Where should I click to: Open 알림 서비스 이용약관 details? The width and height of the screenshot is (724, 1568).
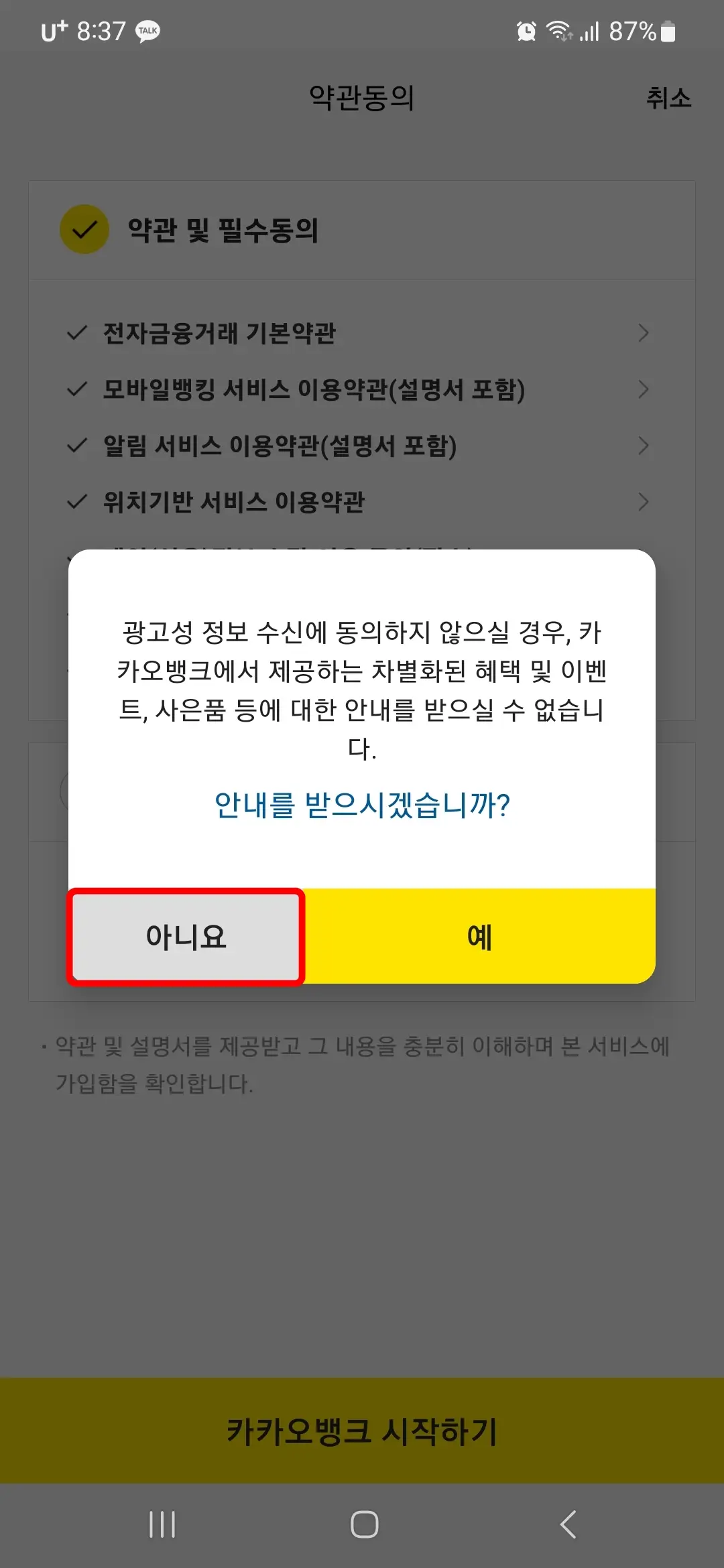coord(642,445)
